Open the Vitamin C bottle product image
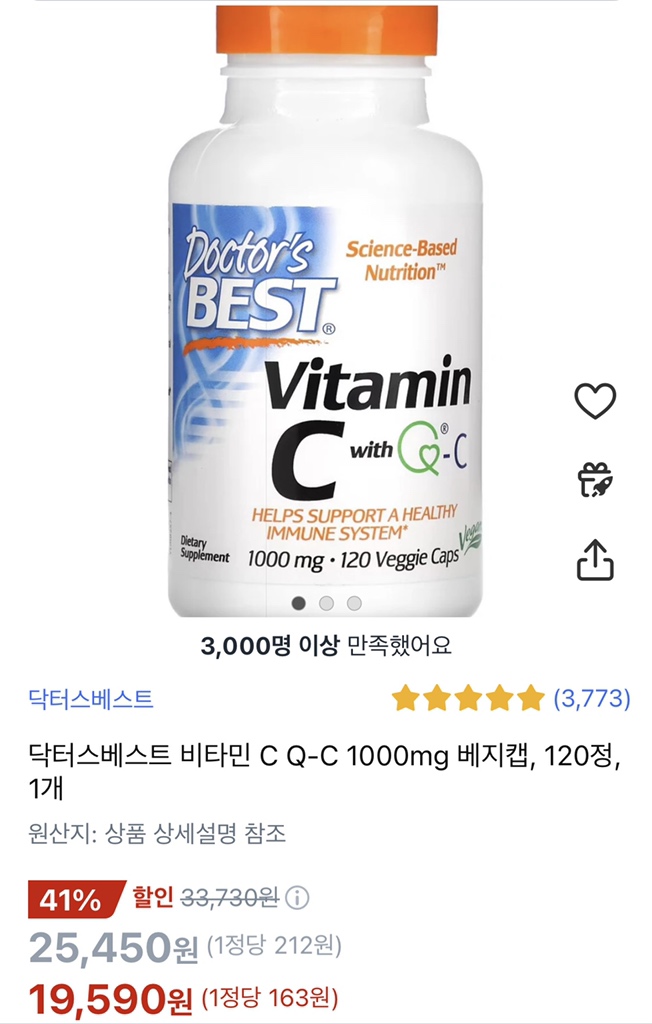Image resolution: width=652 pixels, height=1024 pixels. click(325, 310)
